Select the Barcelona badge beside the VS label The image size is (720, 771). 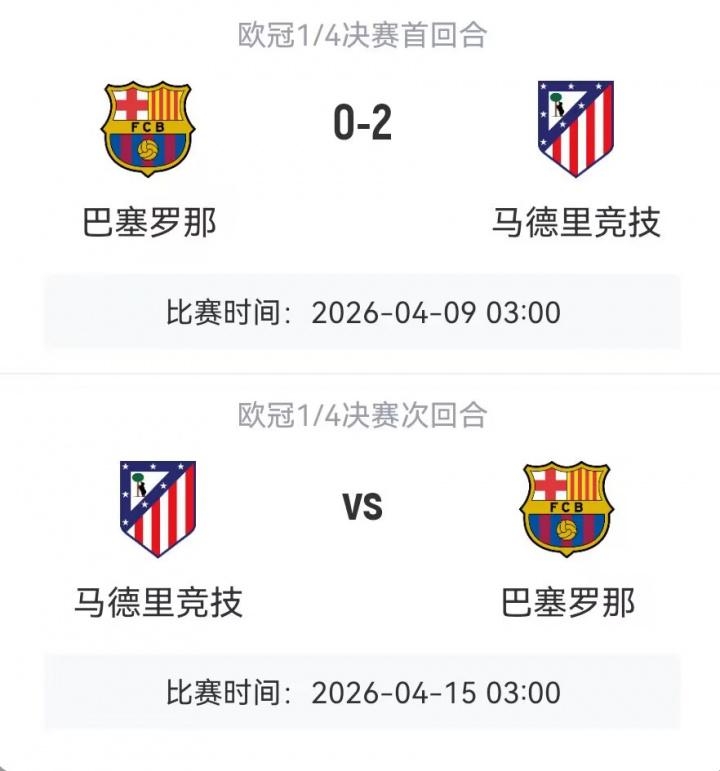click(x=565, y=510)
